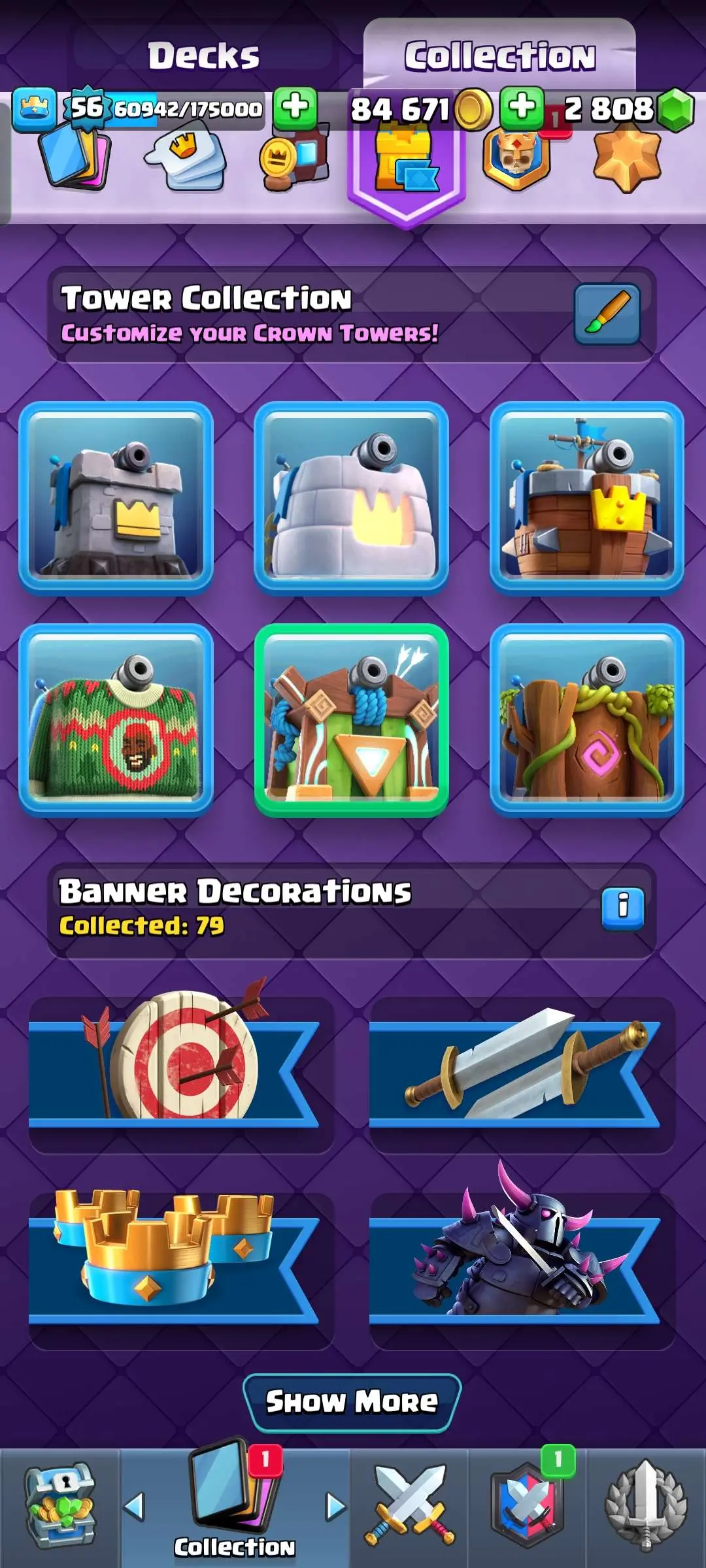The image size is (706, 1568).
Task: Tap the paintbrush to customize towers
Action: point(607,314)
